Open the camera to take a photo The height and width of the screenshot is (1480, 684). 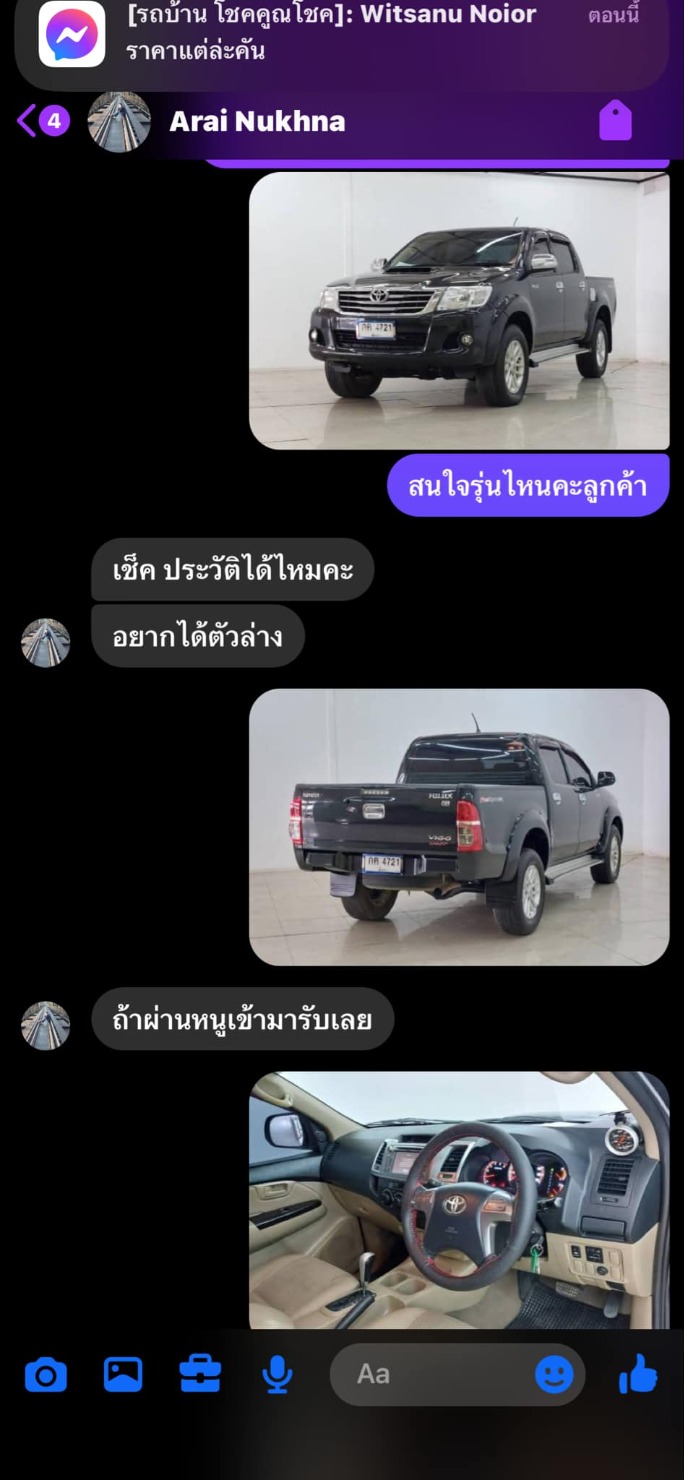[x=46, y=1375]
